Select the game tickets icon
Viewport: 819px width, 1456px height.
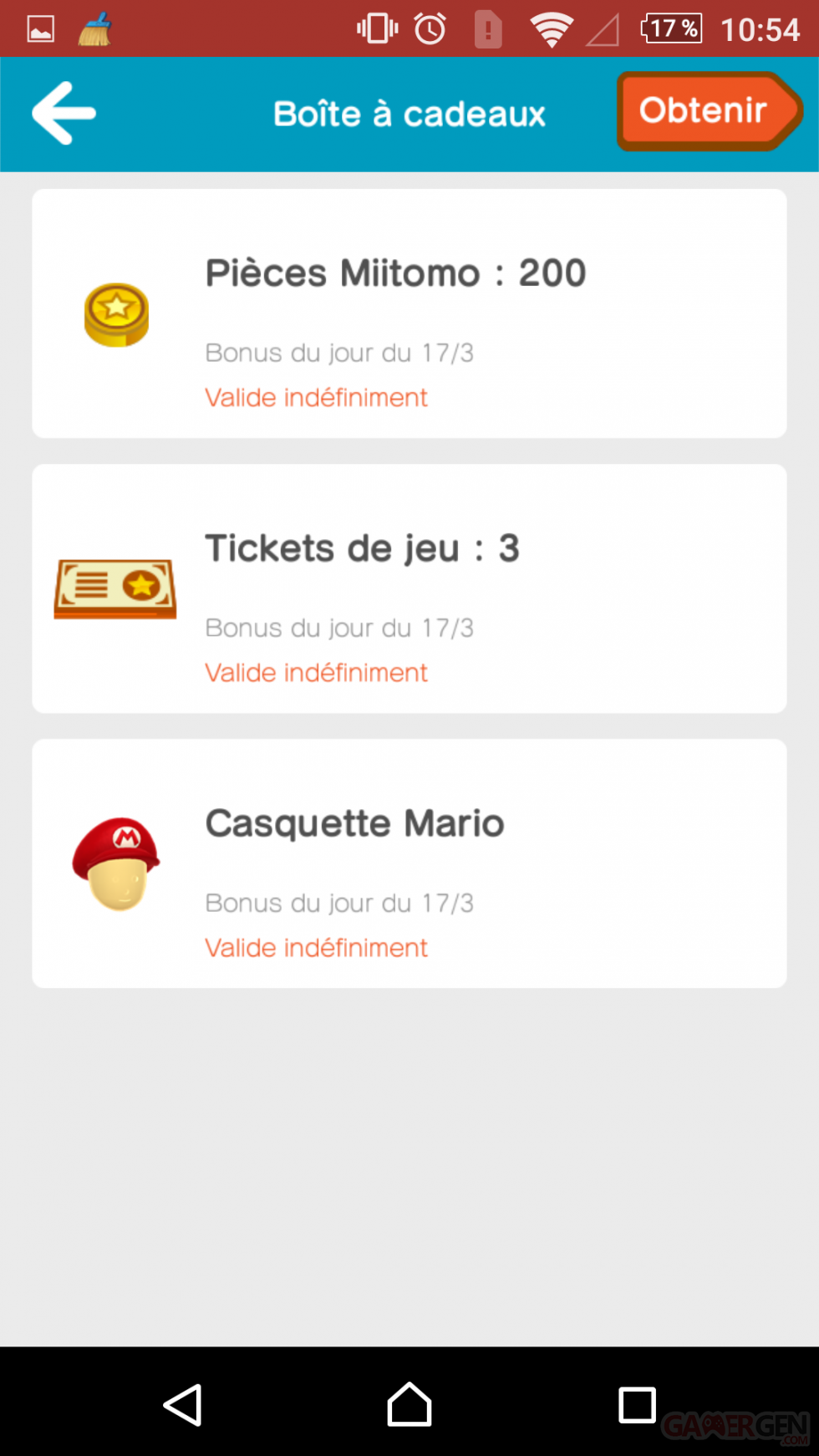point(115,588)
